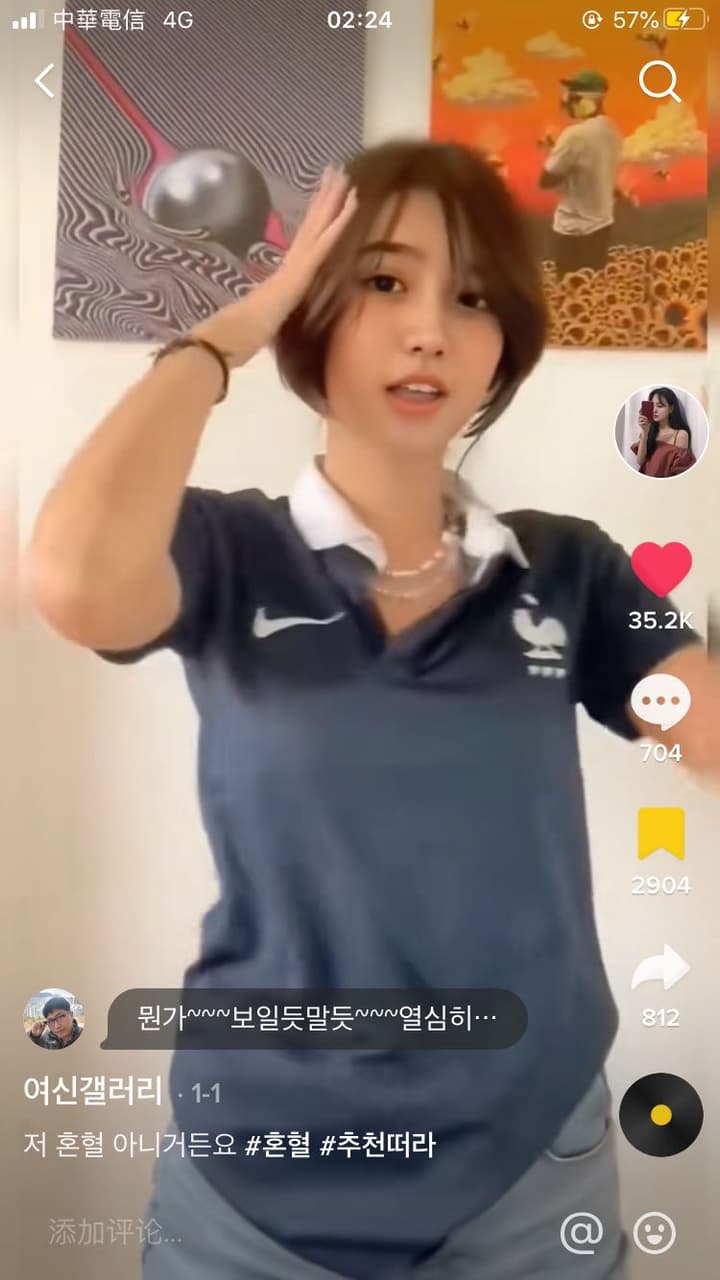Open the emoji picker smiley icon

pos(655,1233)
